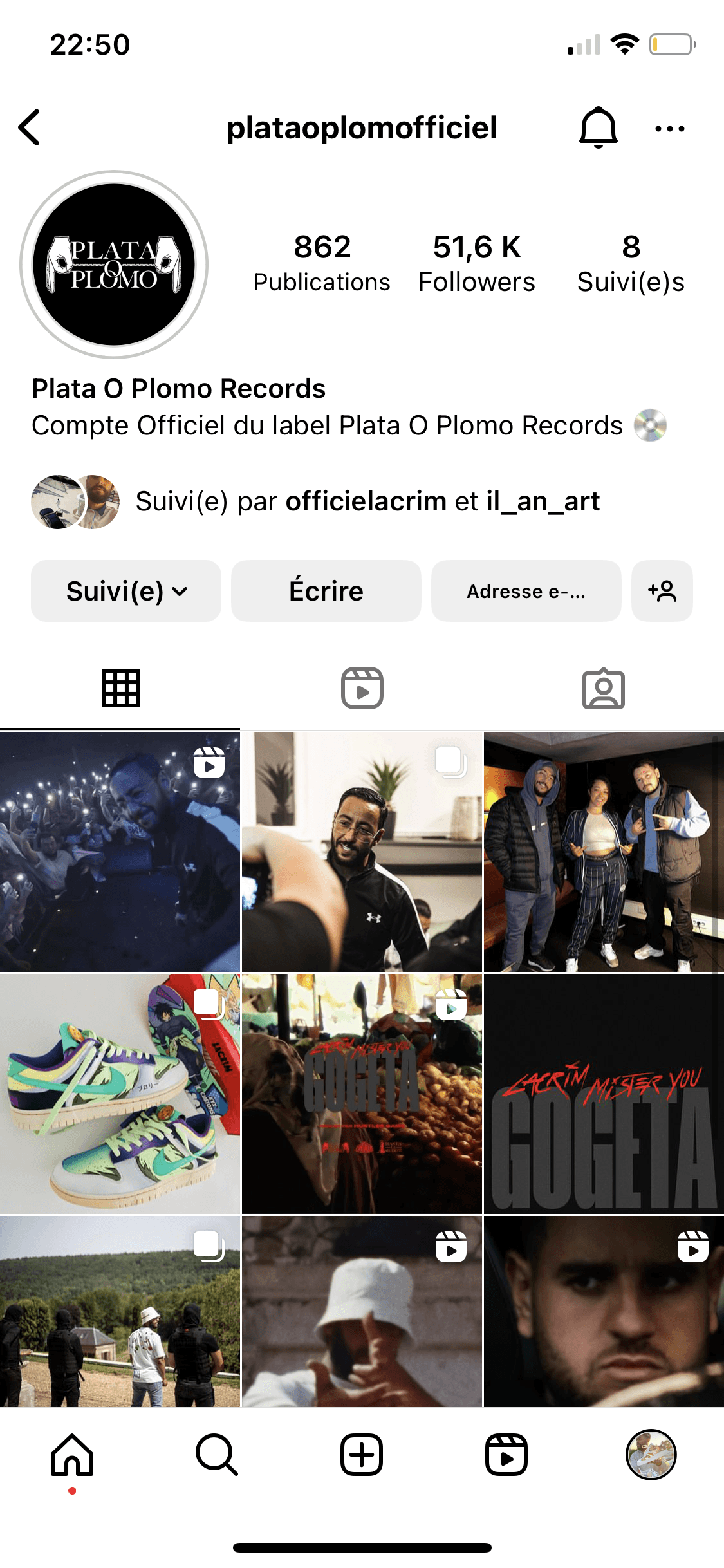This screenshot has height=1568, width=724.
Task: Open the Adresse e-mail contact button
Action: [526, 591]
